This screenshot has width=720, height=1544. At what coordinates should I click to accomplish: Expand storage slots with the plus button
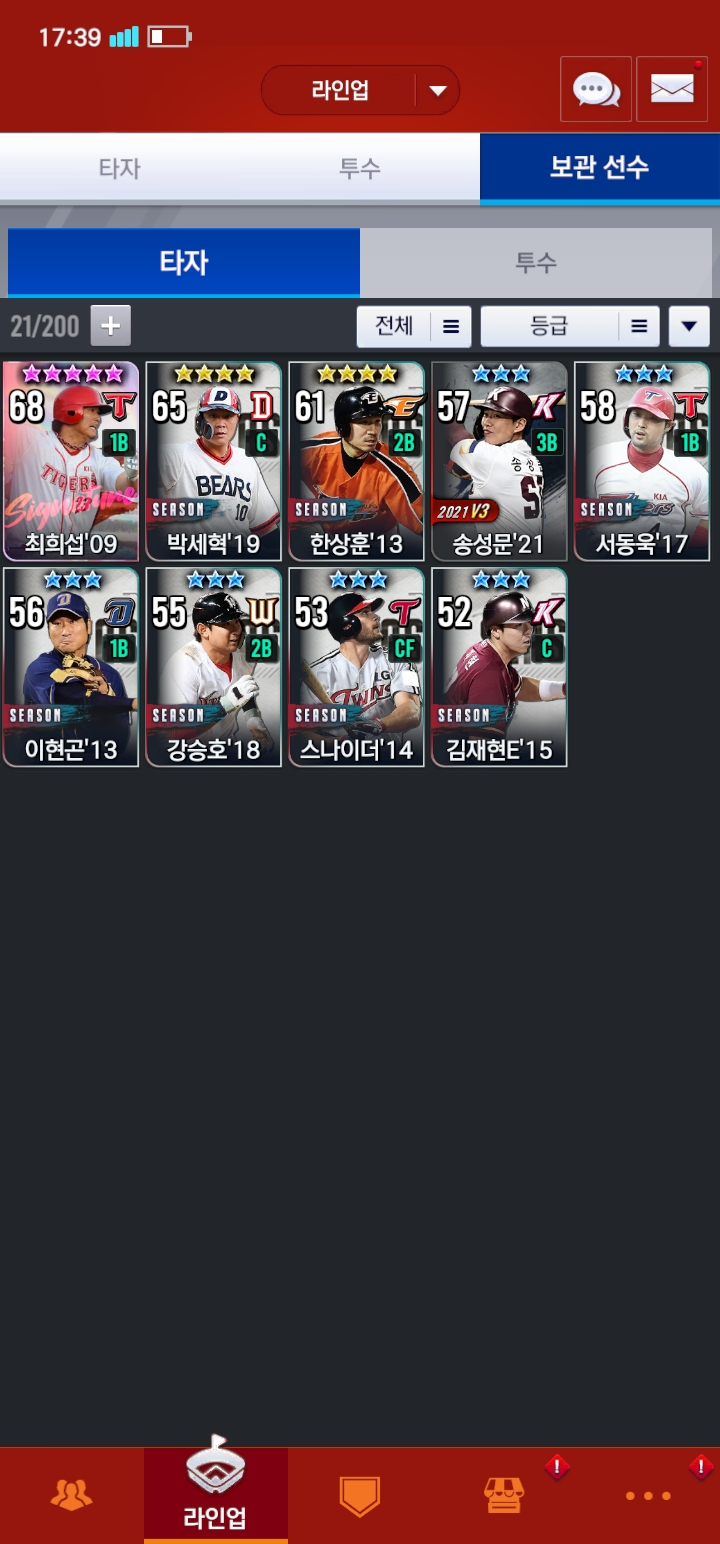pyautogui.click(x=111, y=326)
